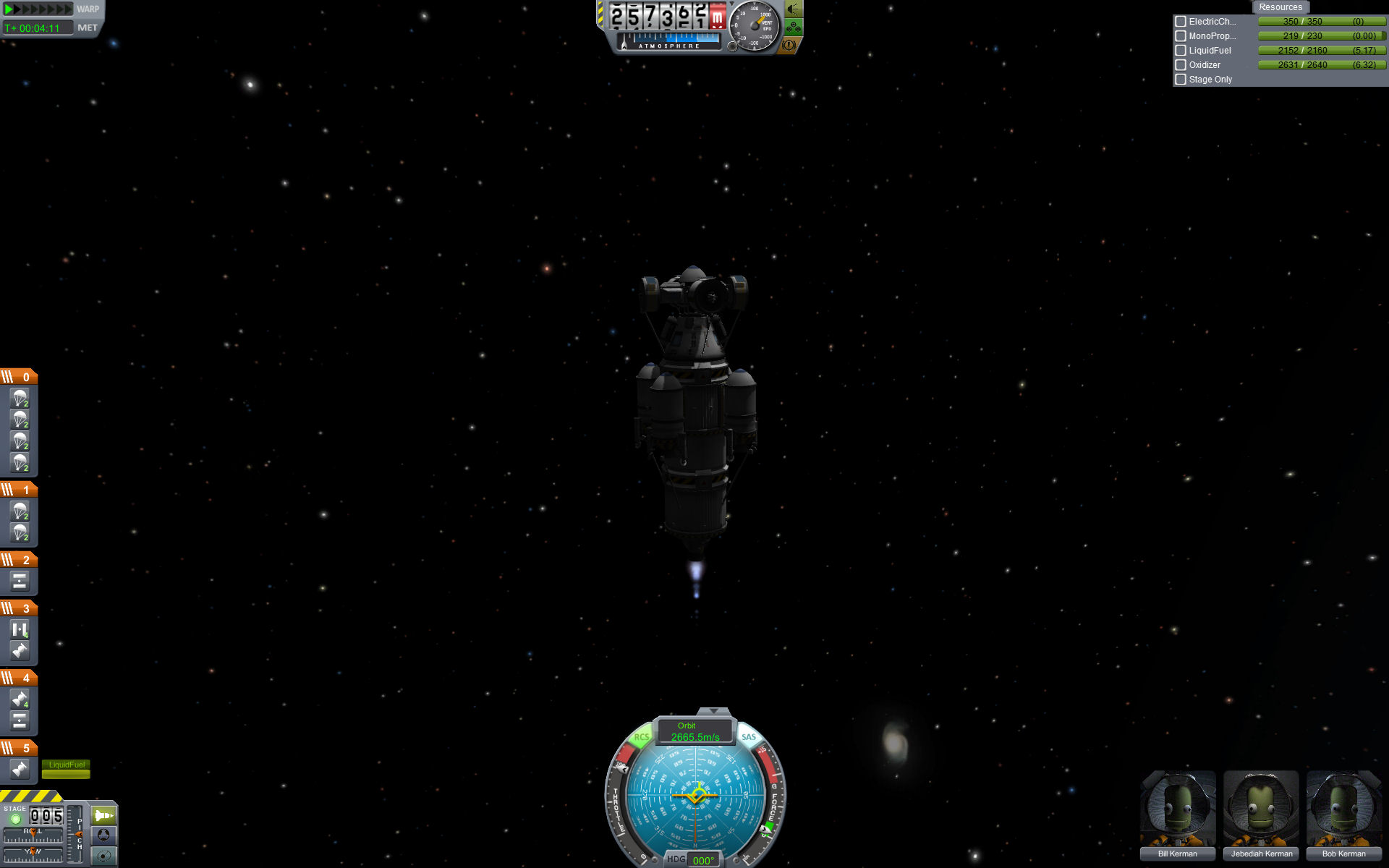1389x868 pixels.
Task: Toggle the LiquidFuel resource checkbox
Action: point(1181,51)
